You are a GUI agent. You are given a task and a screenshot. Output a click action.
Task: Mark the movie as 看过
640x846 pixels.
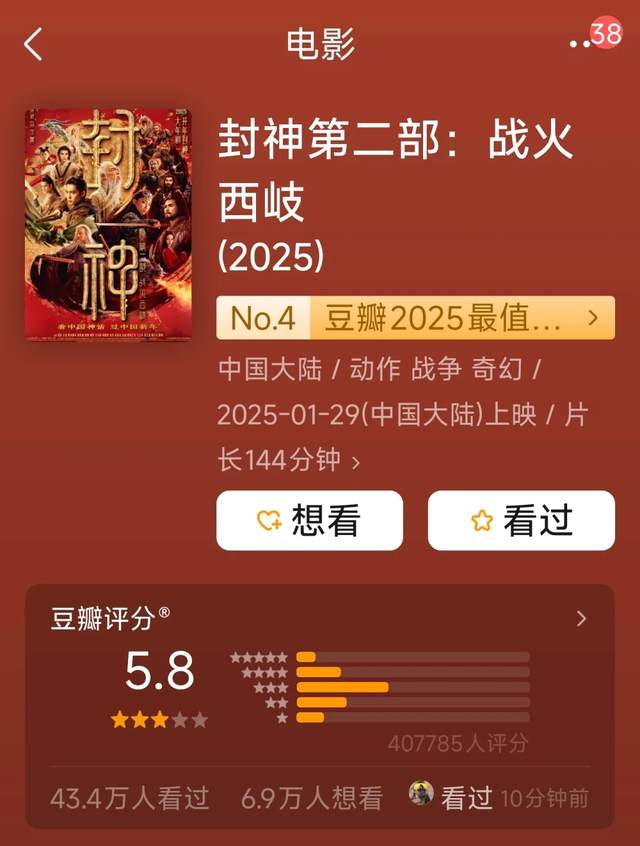pyautogui.click(x=521, y=520)
